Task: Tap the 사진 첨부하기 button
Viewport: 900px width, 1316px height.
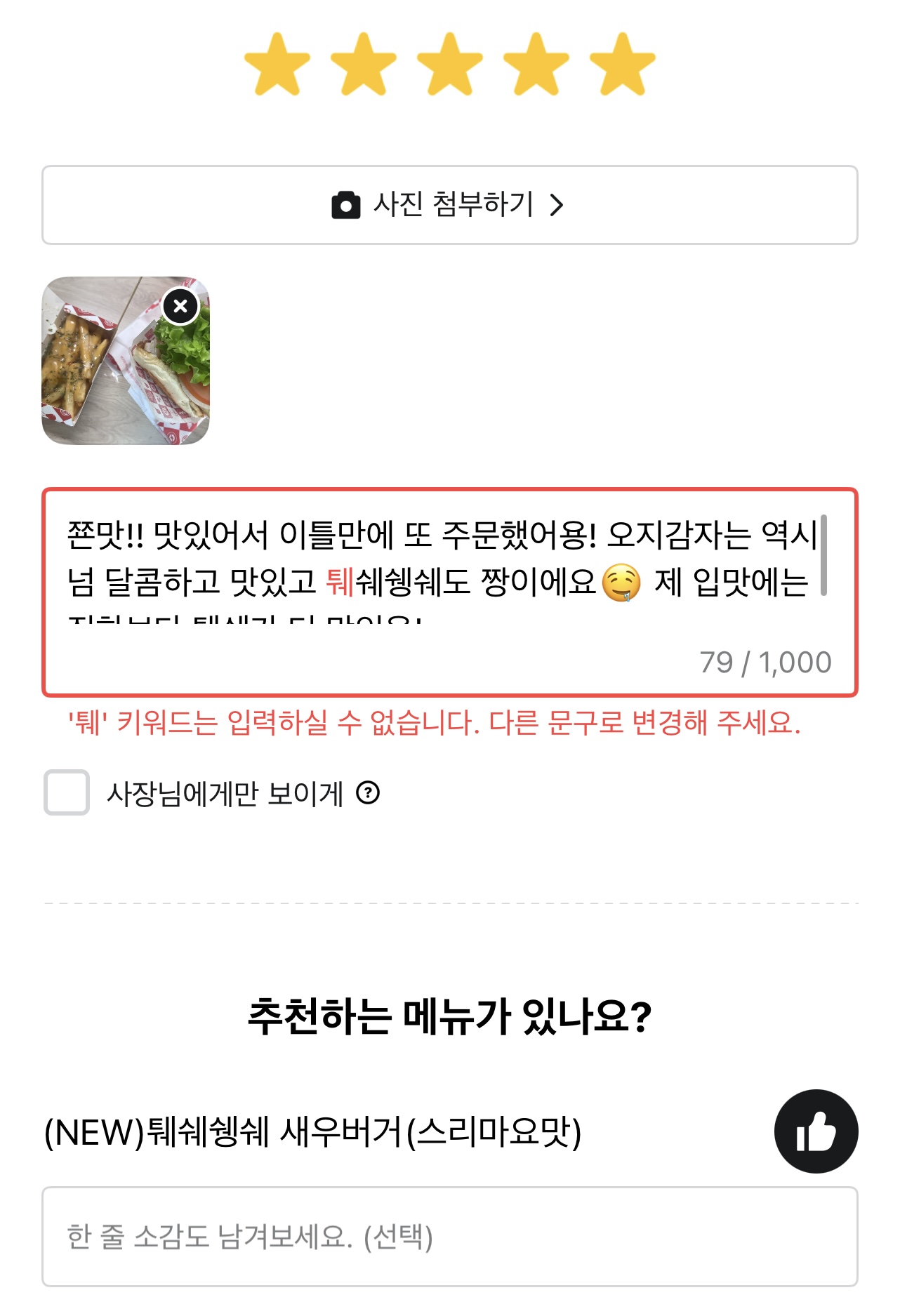Action: pos(449,205)
